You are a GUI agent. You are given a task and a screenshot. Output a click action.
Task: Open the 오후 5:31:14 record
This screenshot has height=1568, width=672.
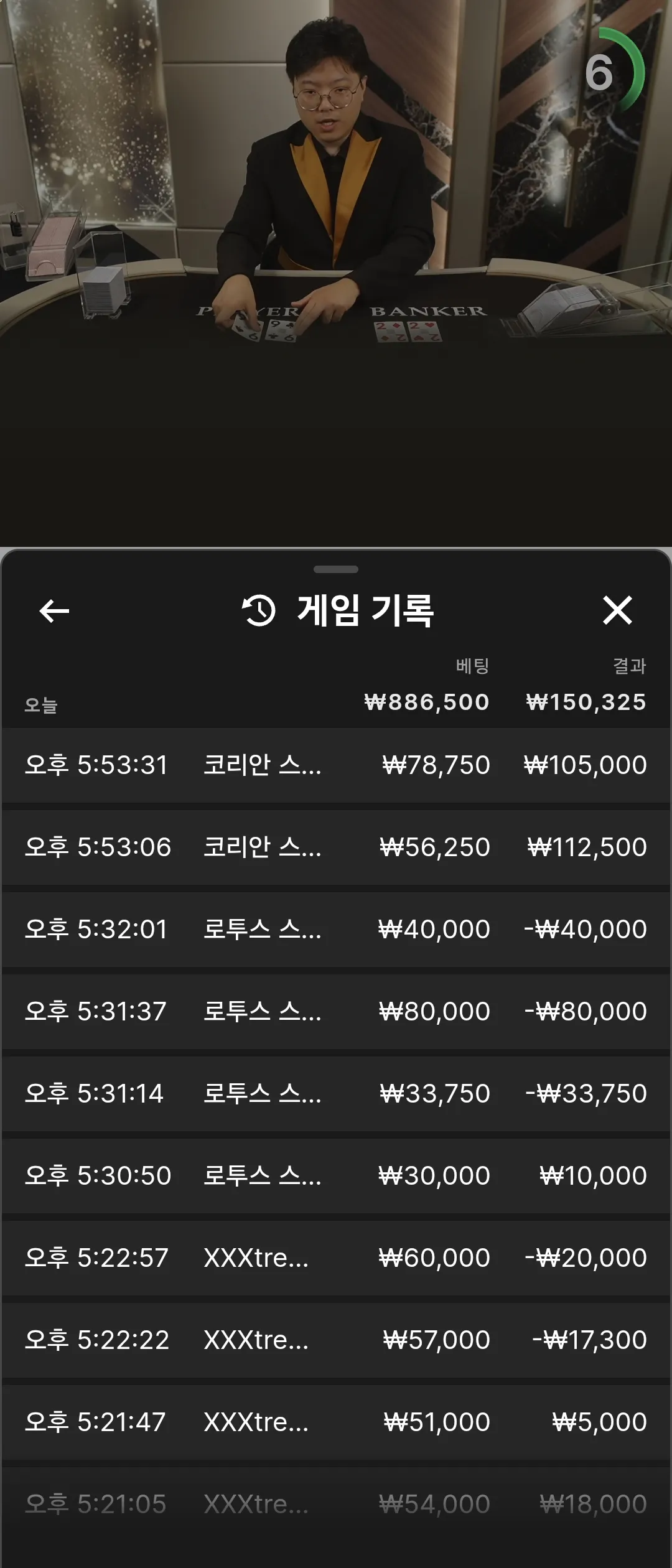pyautogui.click(x=336, y=1093)
